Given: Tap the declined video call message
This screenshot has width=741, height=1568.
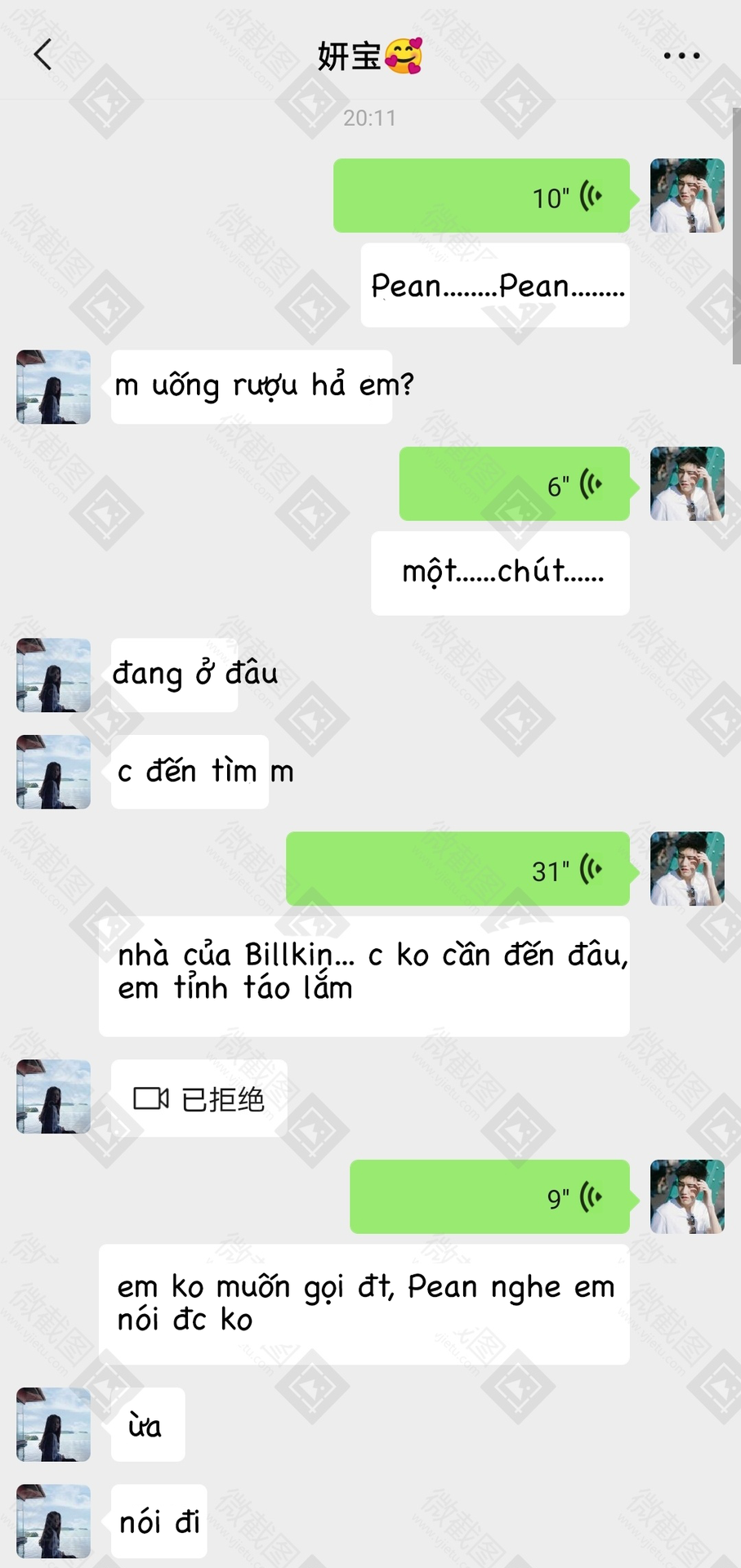Looking at the screenshot, I should [199, 1098].
